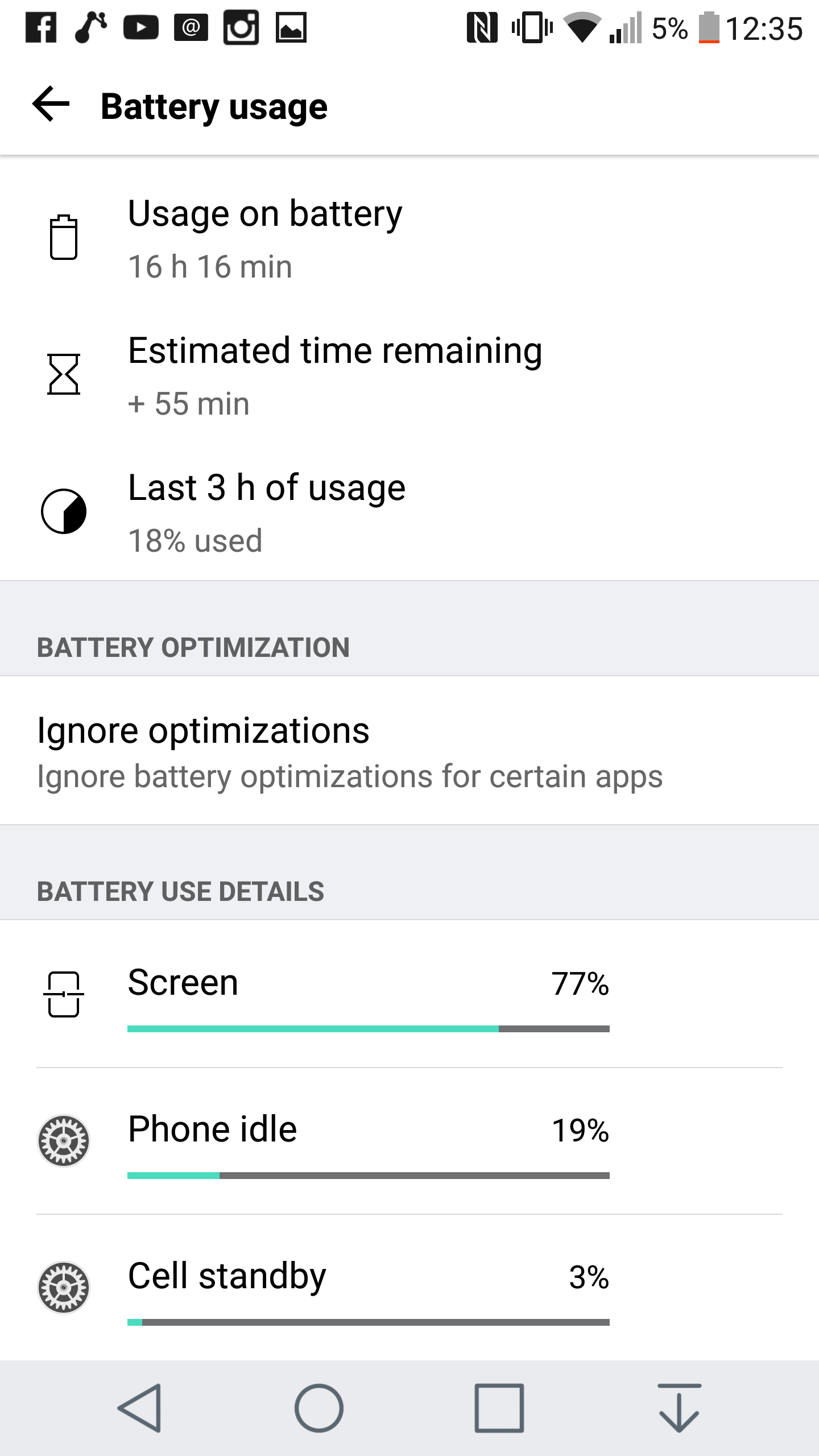Open recent apps from navigation bar
Screen dimensions: 819x1456
click(x=499, y=1408)
